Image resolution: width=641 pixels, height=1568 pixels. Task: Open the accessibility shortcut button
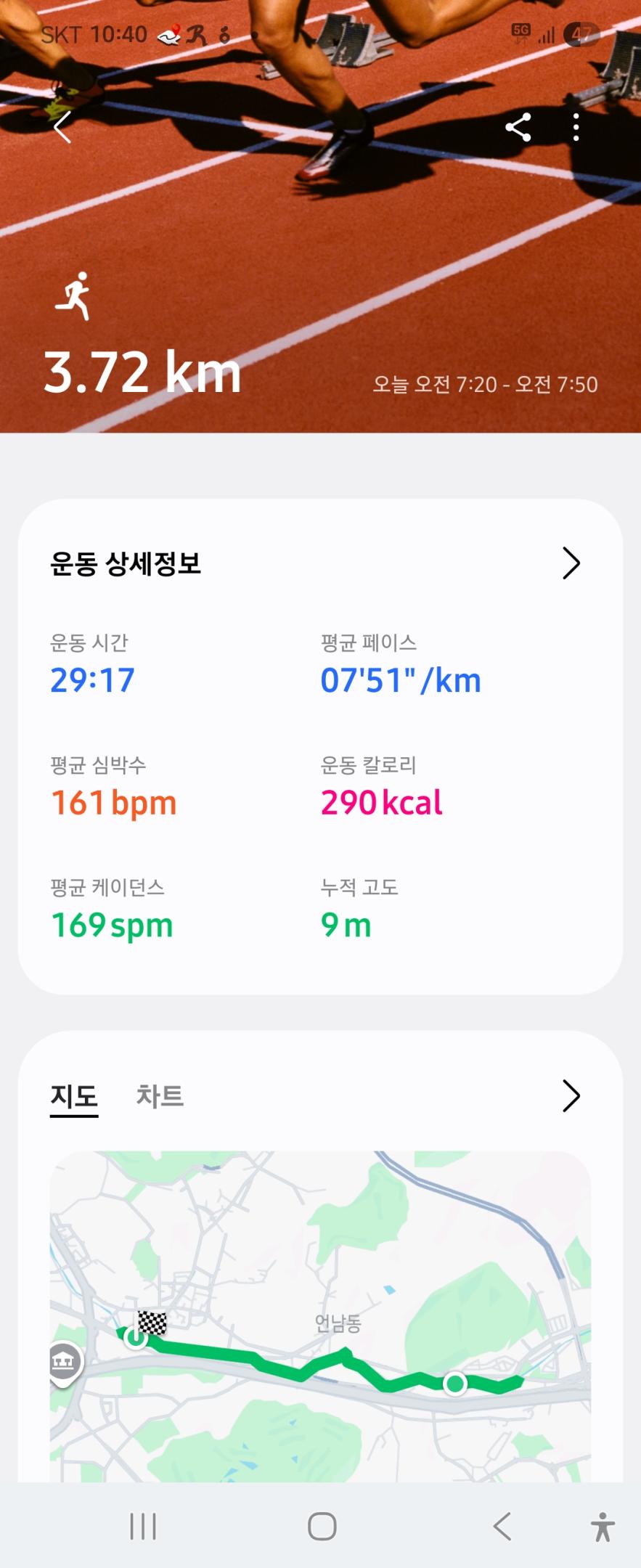pyautogui.click(x=602, y=1526)
